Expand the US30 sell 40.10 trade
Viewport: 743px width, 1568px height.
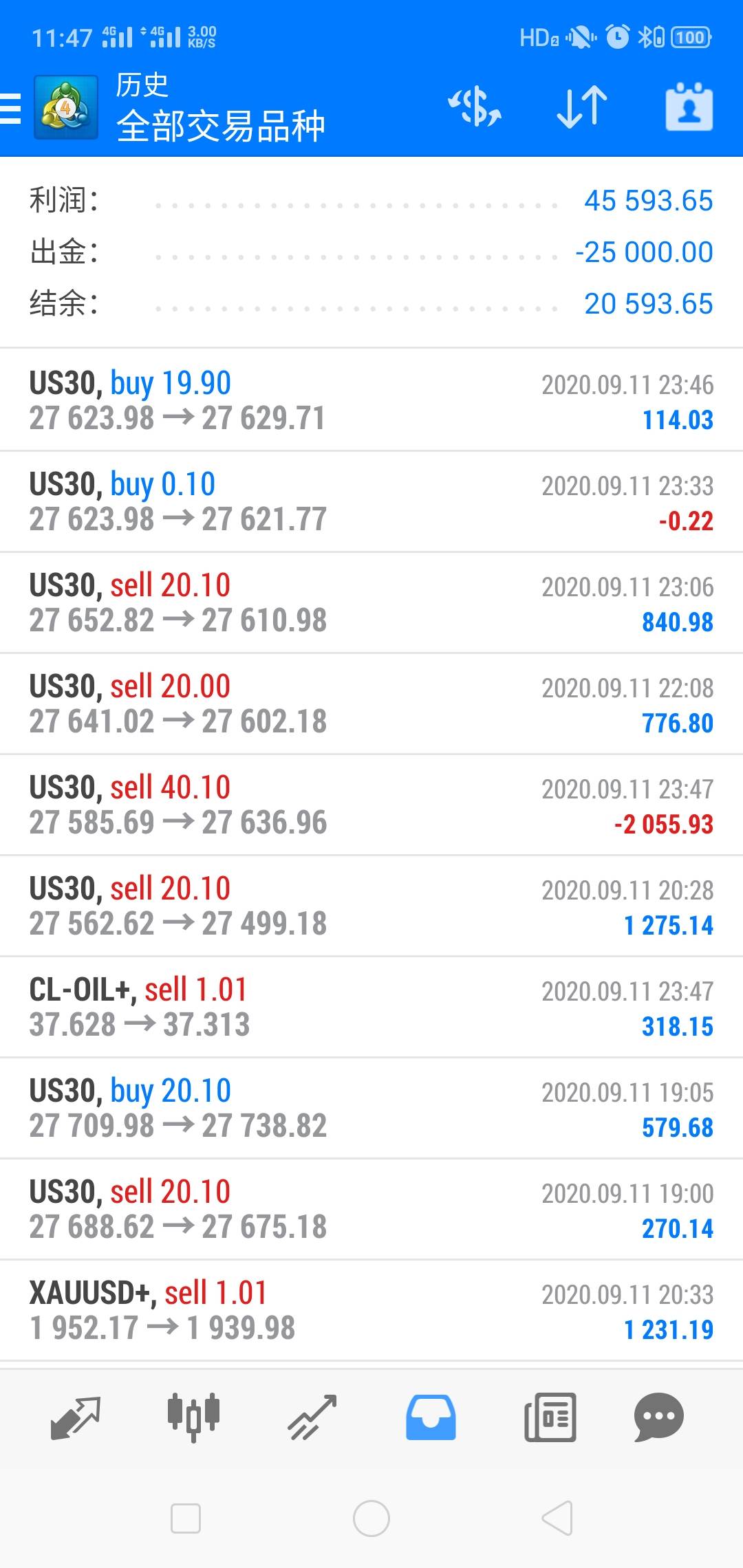371,805
